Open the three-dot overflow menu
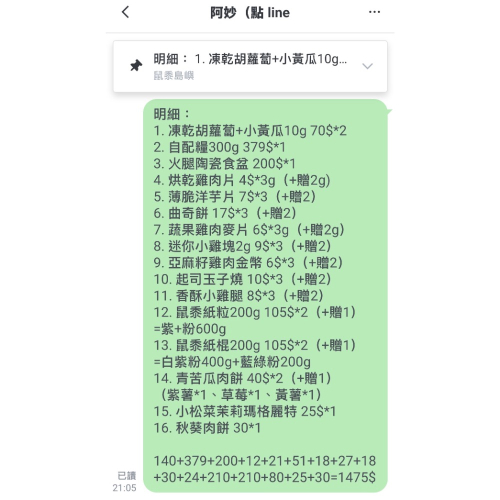Image resolution: width=500 pixels, height=500 pixels. pos(374,12)
